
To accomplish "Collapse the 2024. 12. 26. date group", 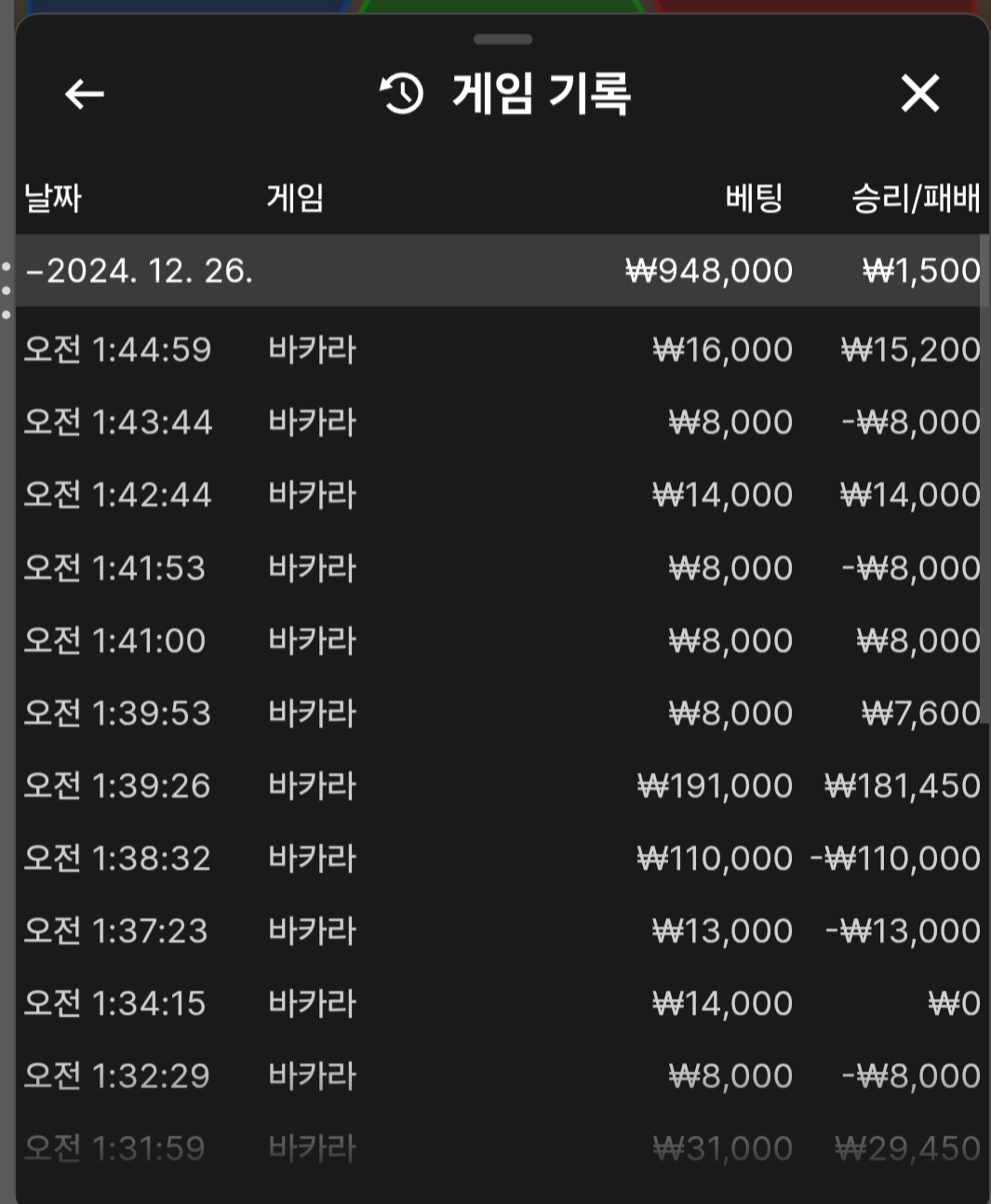I will click(140, 271).
